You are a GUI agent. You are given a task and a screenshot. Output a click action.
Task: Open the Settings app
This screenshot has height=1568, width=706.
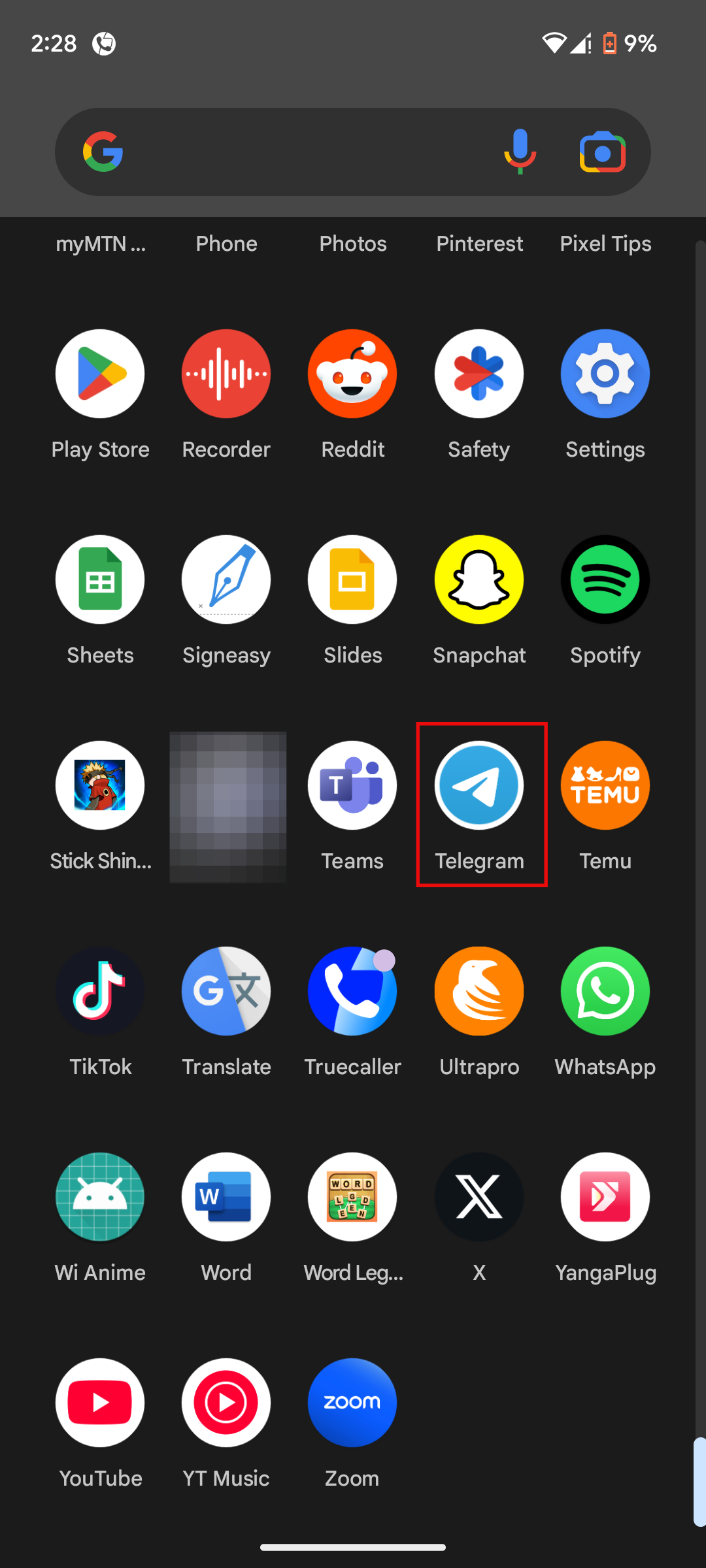pyautogui.click(x=605, y=374)
